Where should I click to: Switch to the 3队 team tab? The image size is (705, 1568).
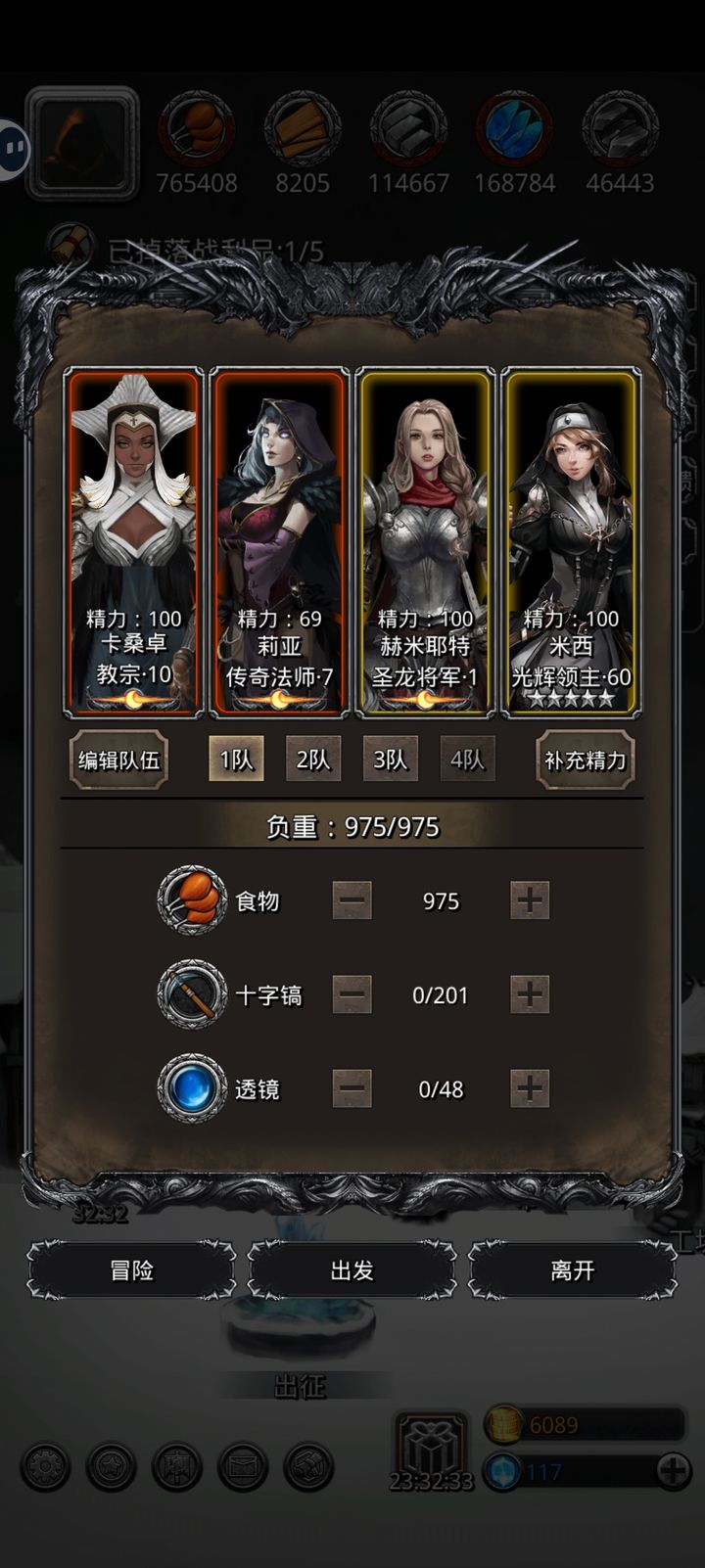pyautogui.click(x=390, y=760)
